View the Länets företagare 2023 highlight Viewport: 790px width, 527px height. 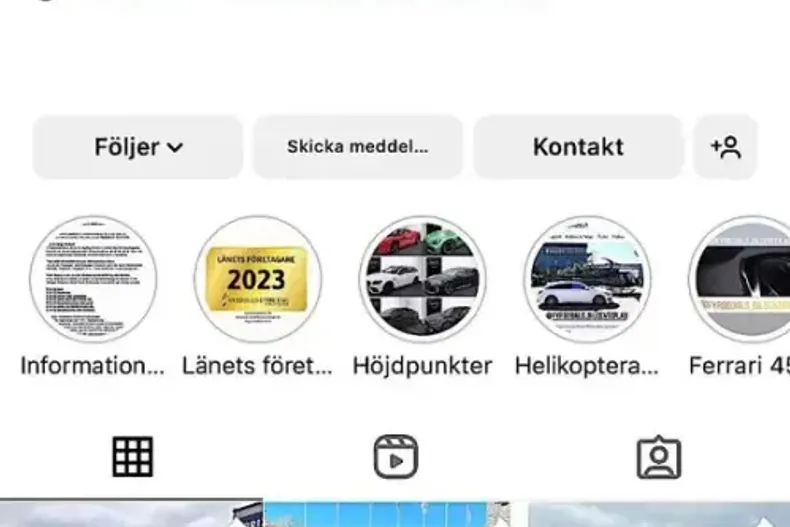click(258, 280)
